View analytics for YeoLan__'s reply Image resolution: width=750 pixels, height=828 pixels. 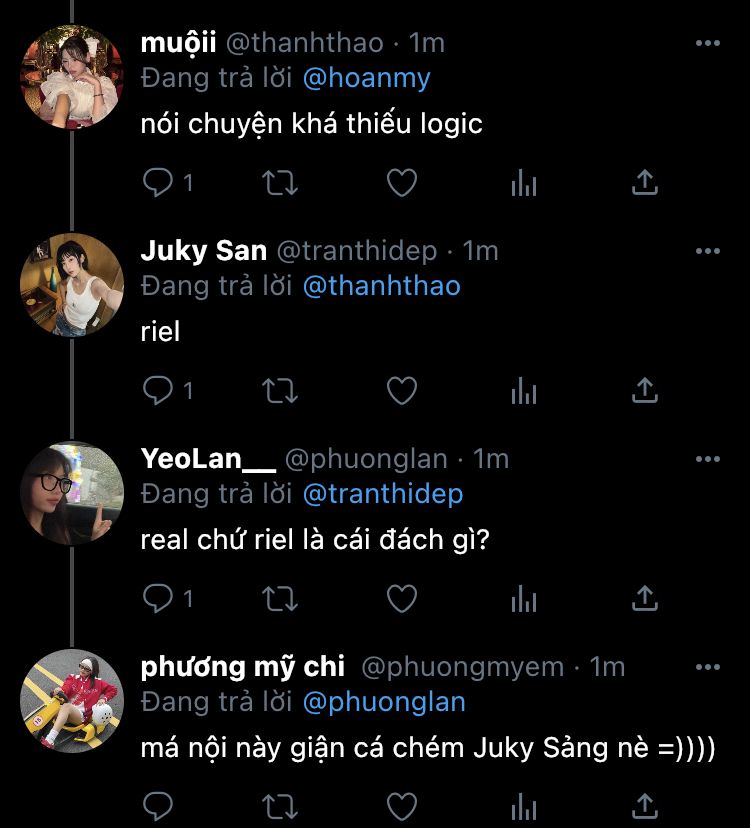point(523,598)
